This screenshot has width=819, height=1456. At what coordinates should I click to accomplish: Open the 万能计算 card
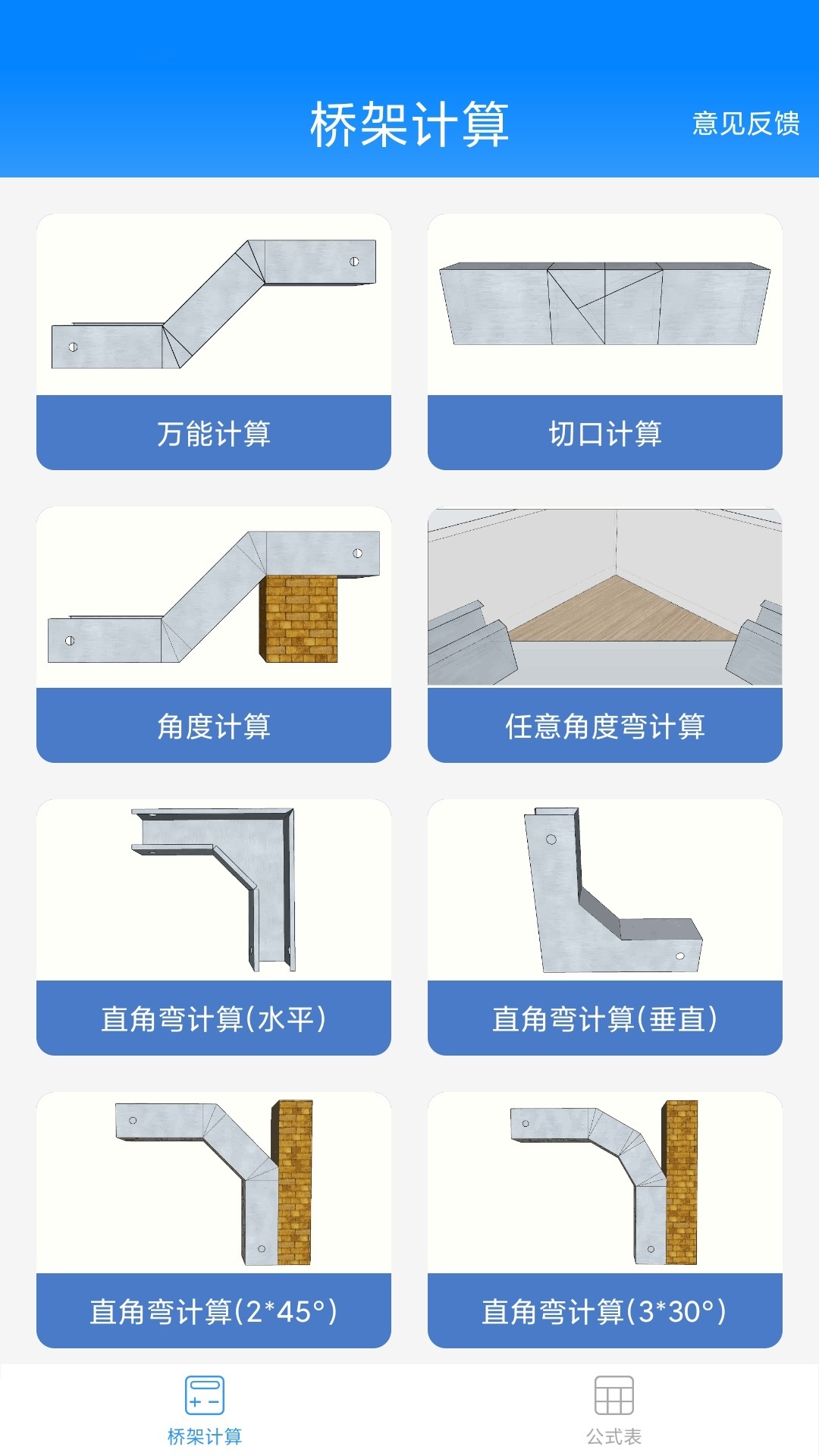(x=214, y=342)
